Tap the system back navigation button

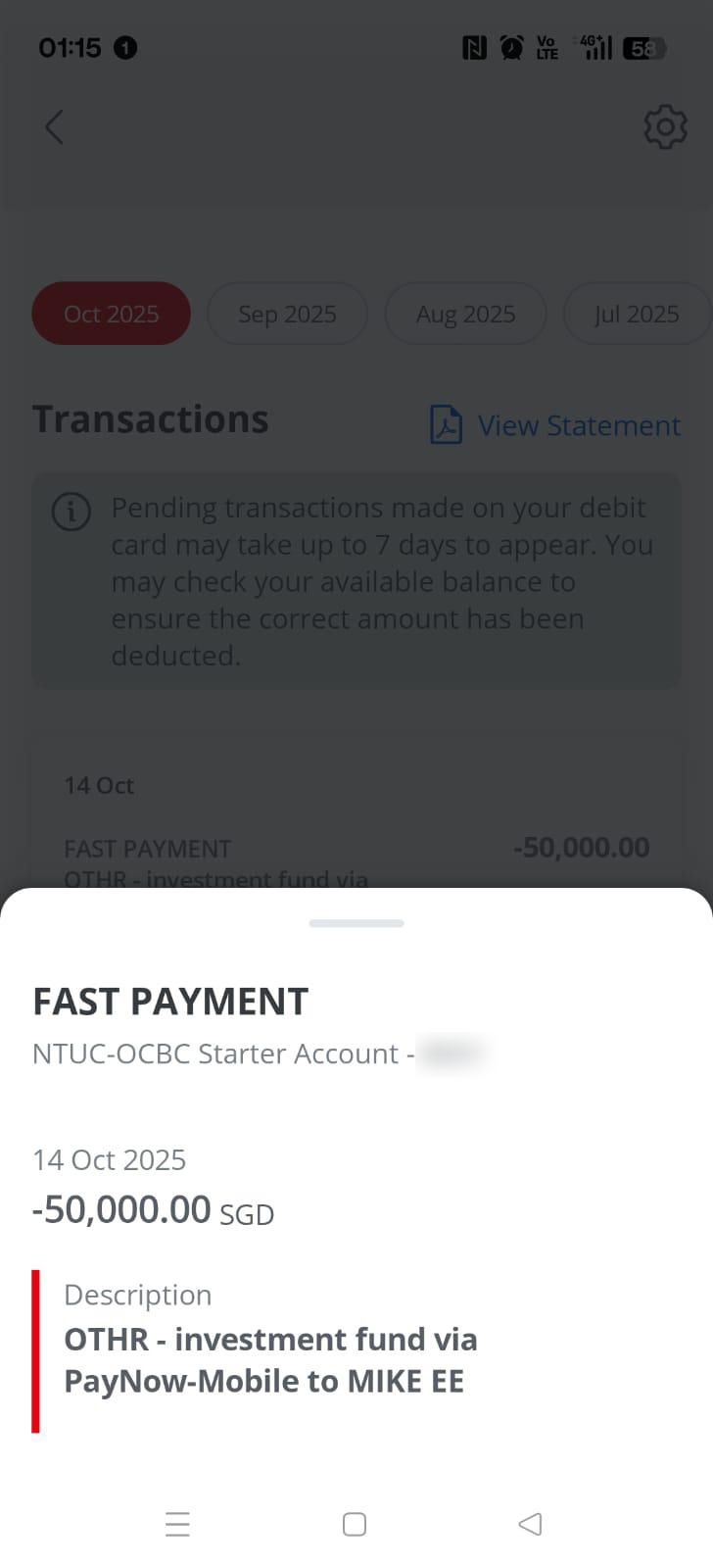(530, 1524)
